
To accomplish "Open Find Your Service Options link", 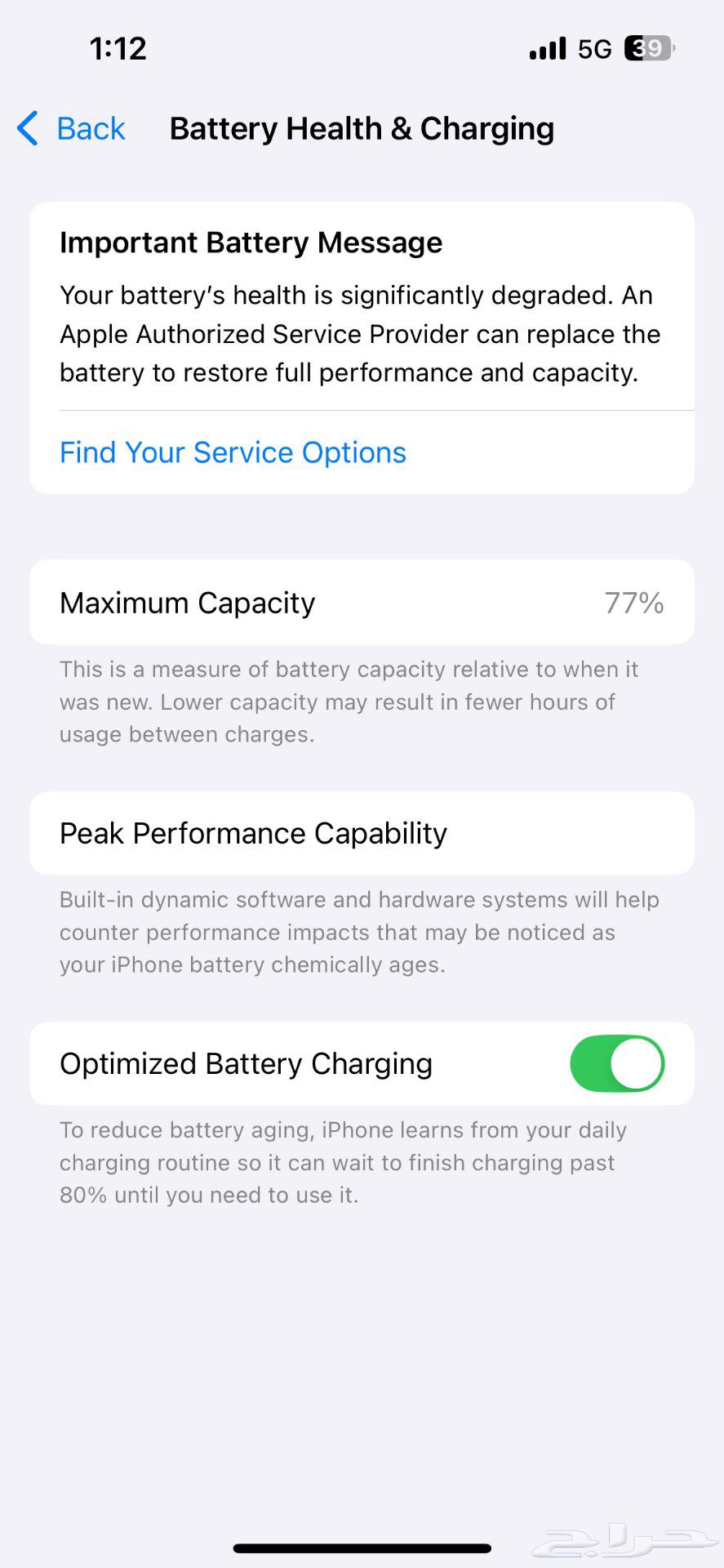I will (x=233, y=452).
